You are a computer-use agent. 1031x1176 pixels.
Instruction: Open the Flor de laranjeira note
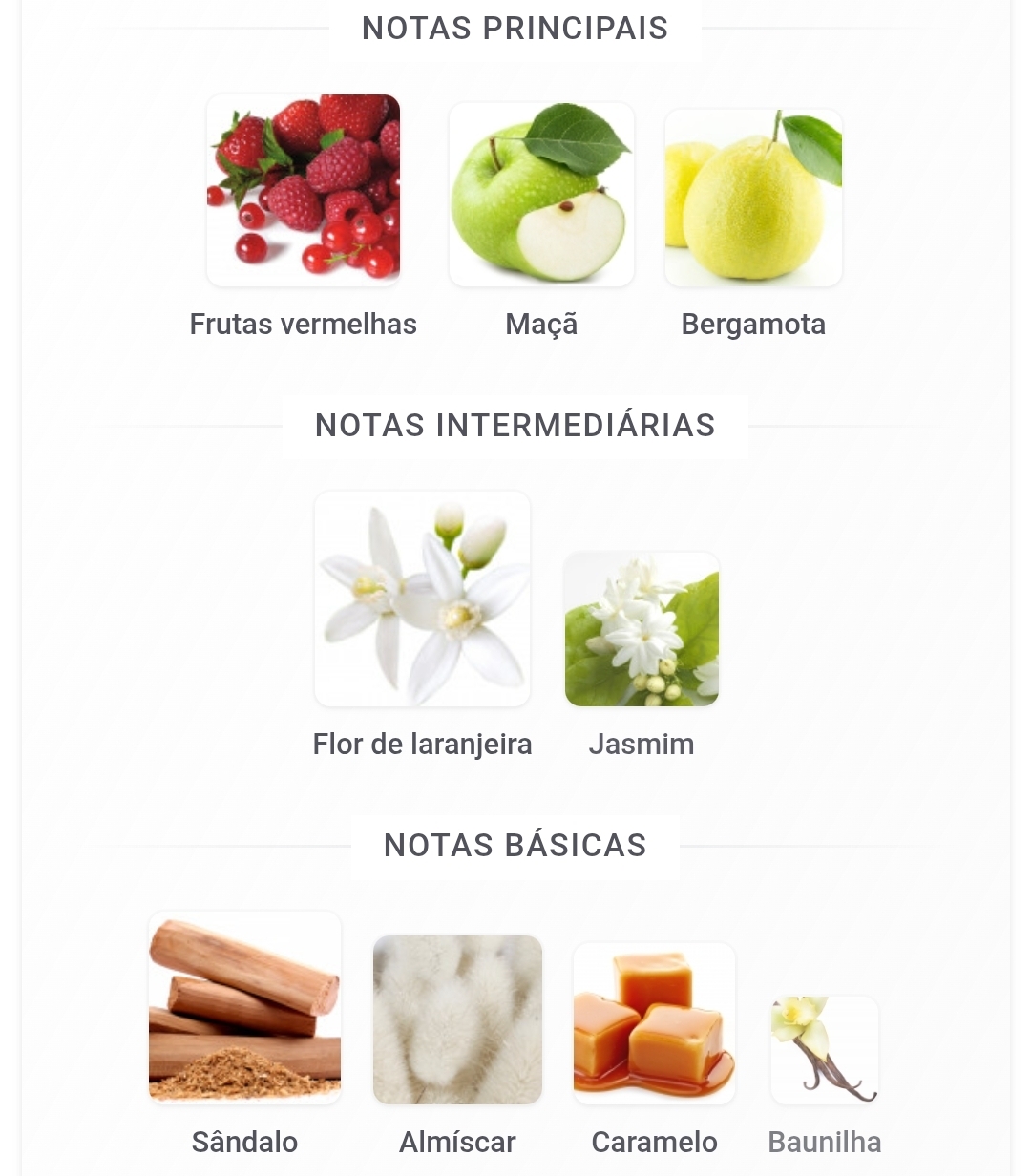(422, 599)
